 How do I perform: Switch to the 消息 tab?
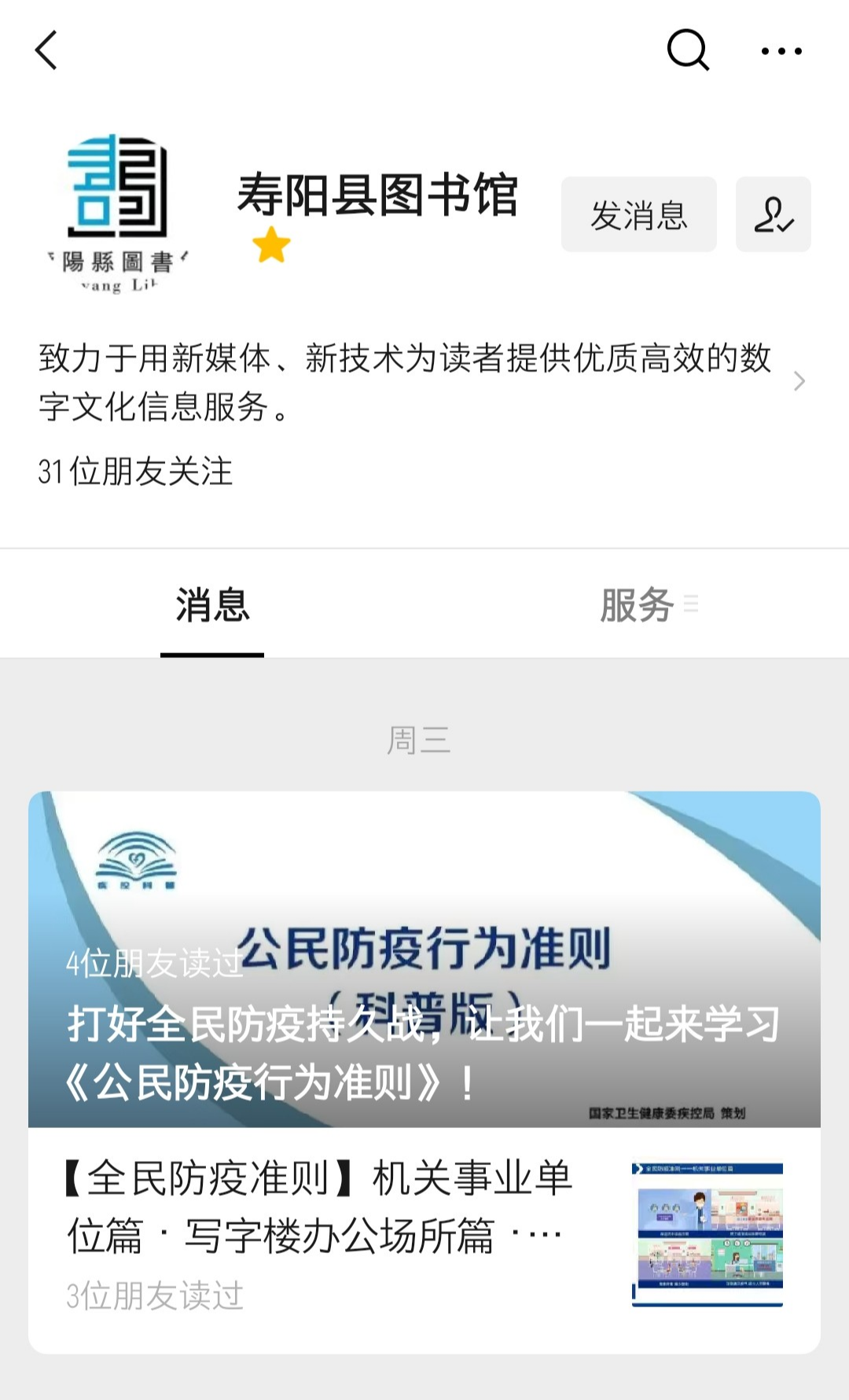(212, 605)
